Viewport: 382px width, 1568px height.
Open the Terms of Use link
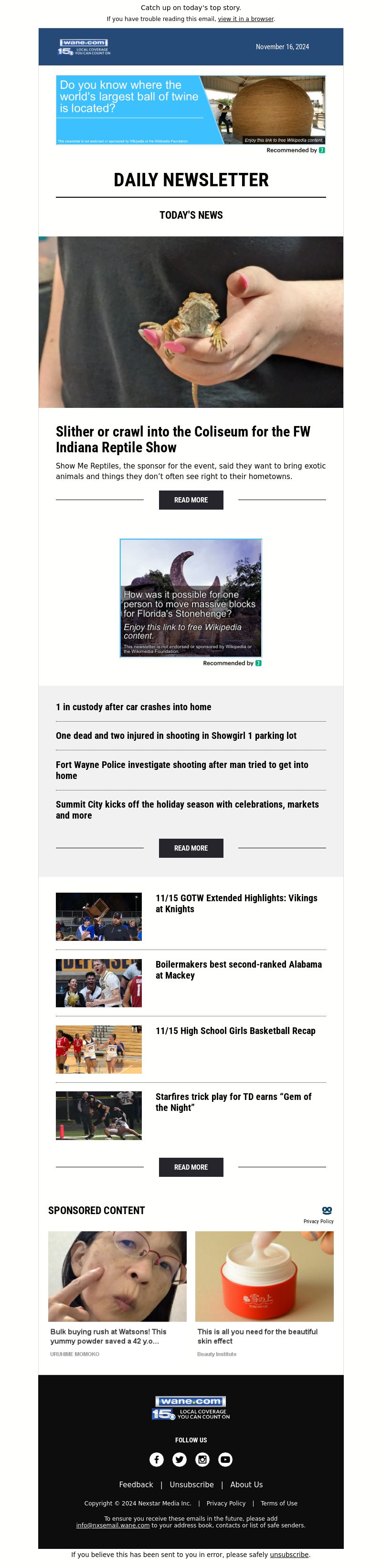tap(278, 1503)
